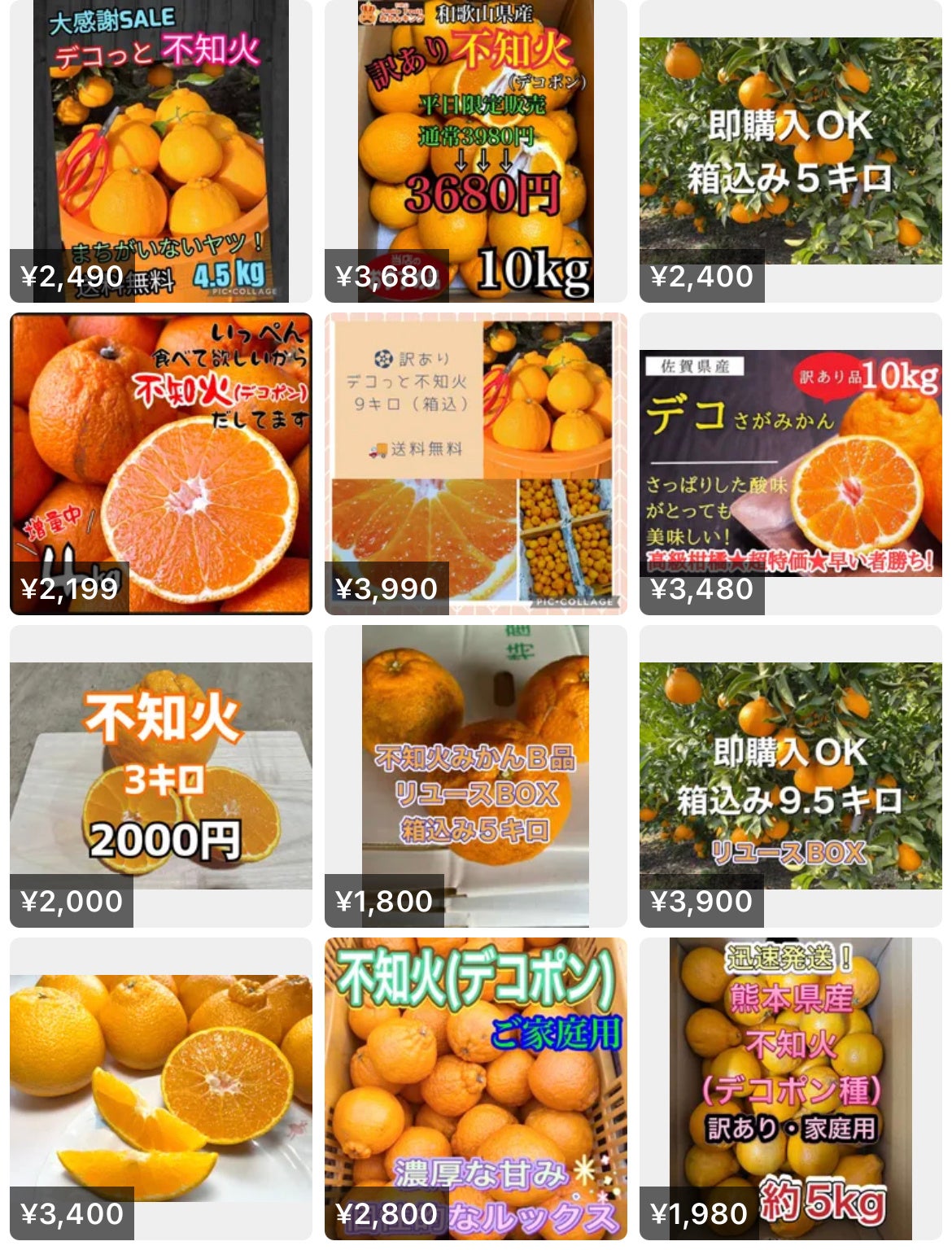Select the ¥1,980 熊本県産 約5kg listing
This screenshot has width=952, height=1250.
(x=790, y=1088)
